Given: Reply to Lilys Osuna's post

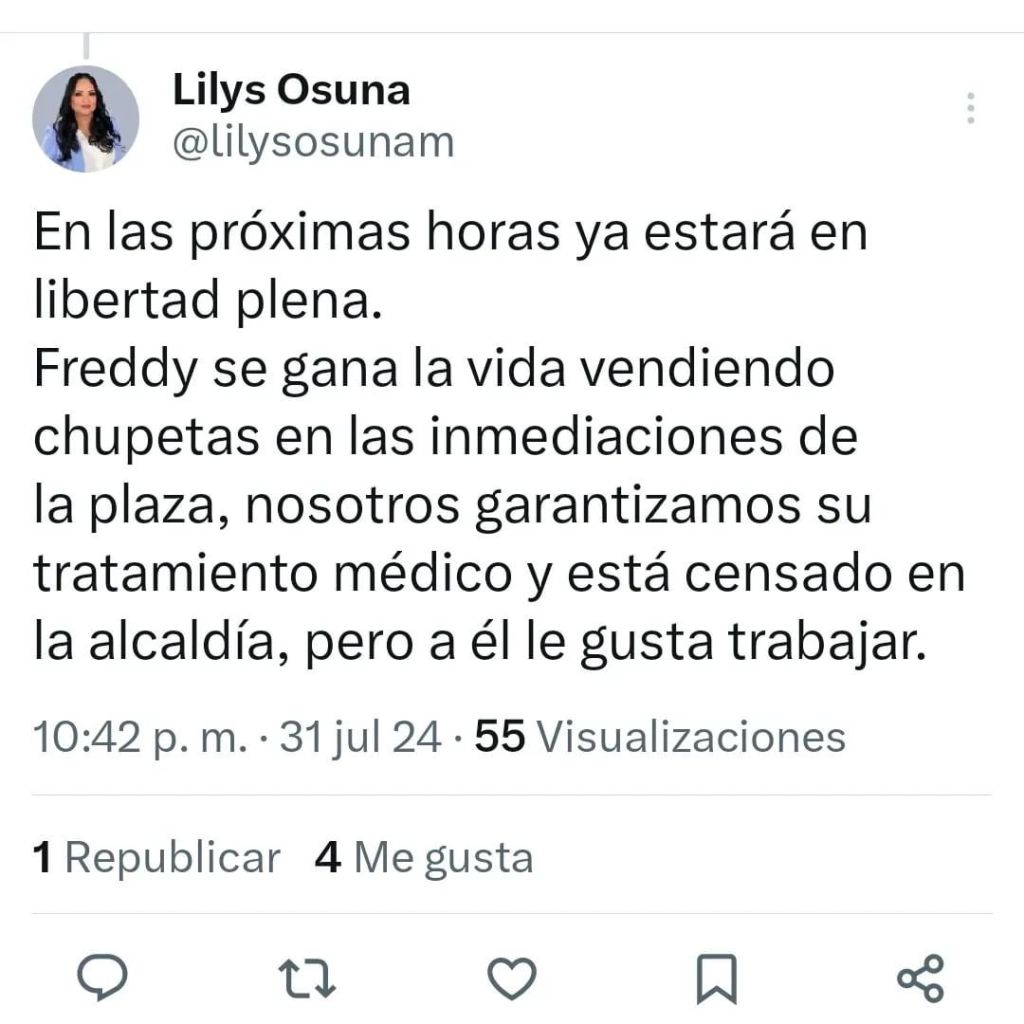Looking at the screenshot, I should coord(103,977).
